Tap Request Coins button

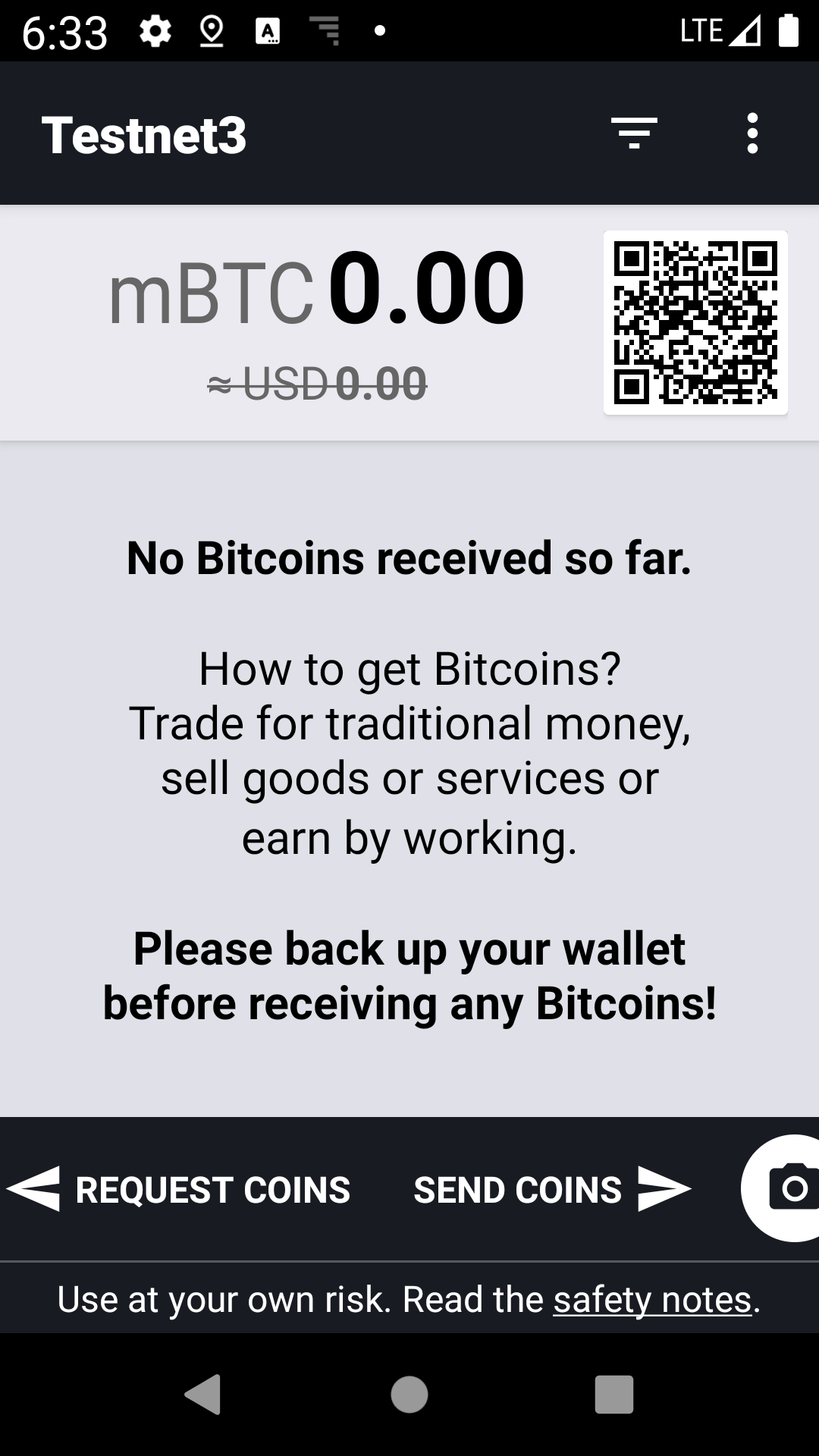tap(179, 1189)
